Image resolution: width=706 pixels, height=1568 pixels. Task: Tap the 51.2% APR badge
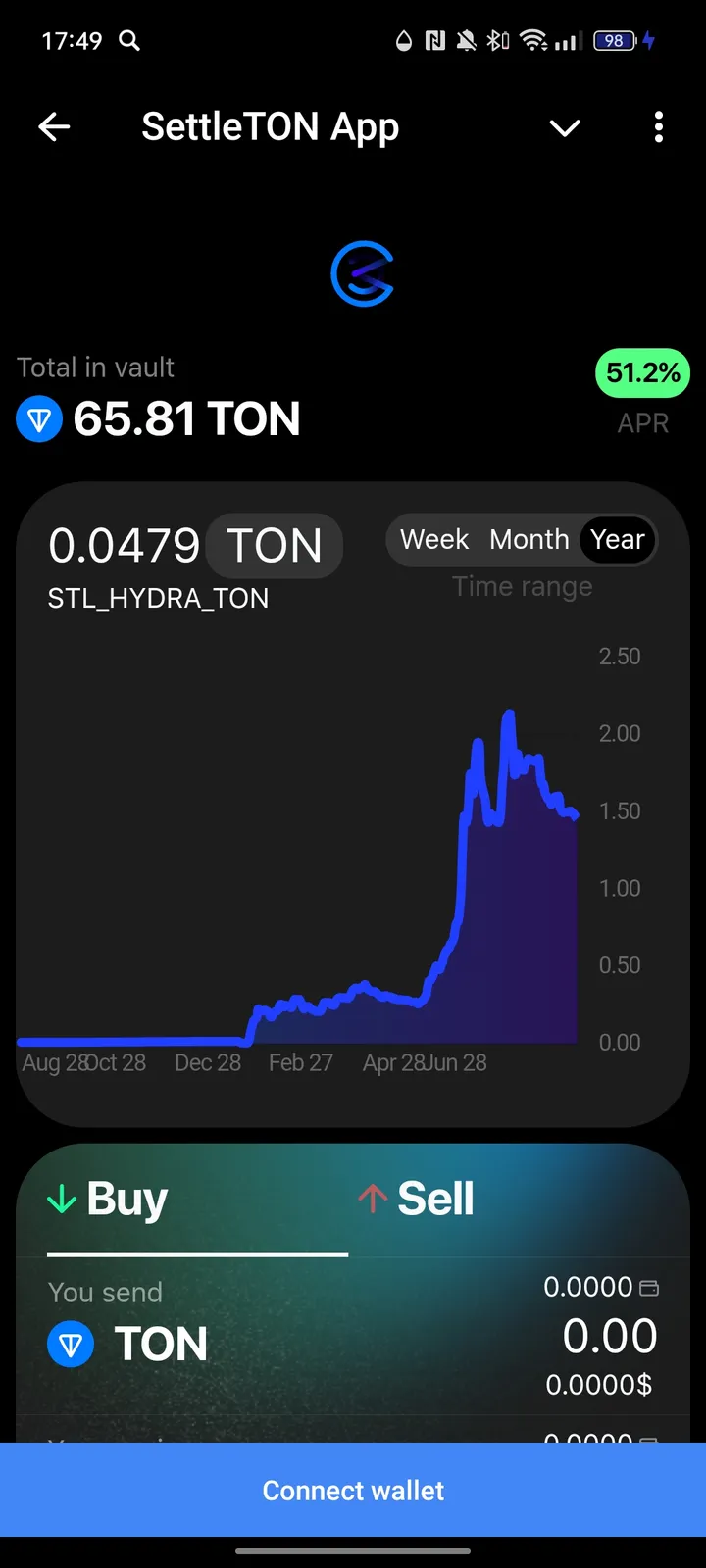(x=642, y=373)
